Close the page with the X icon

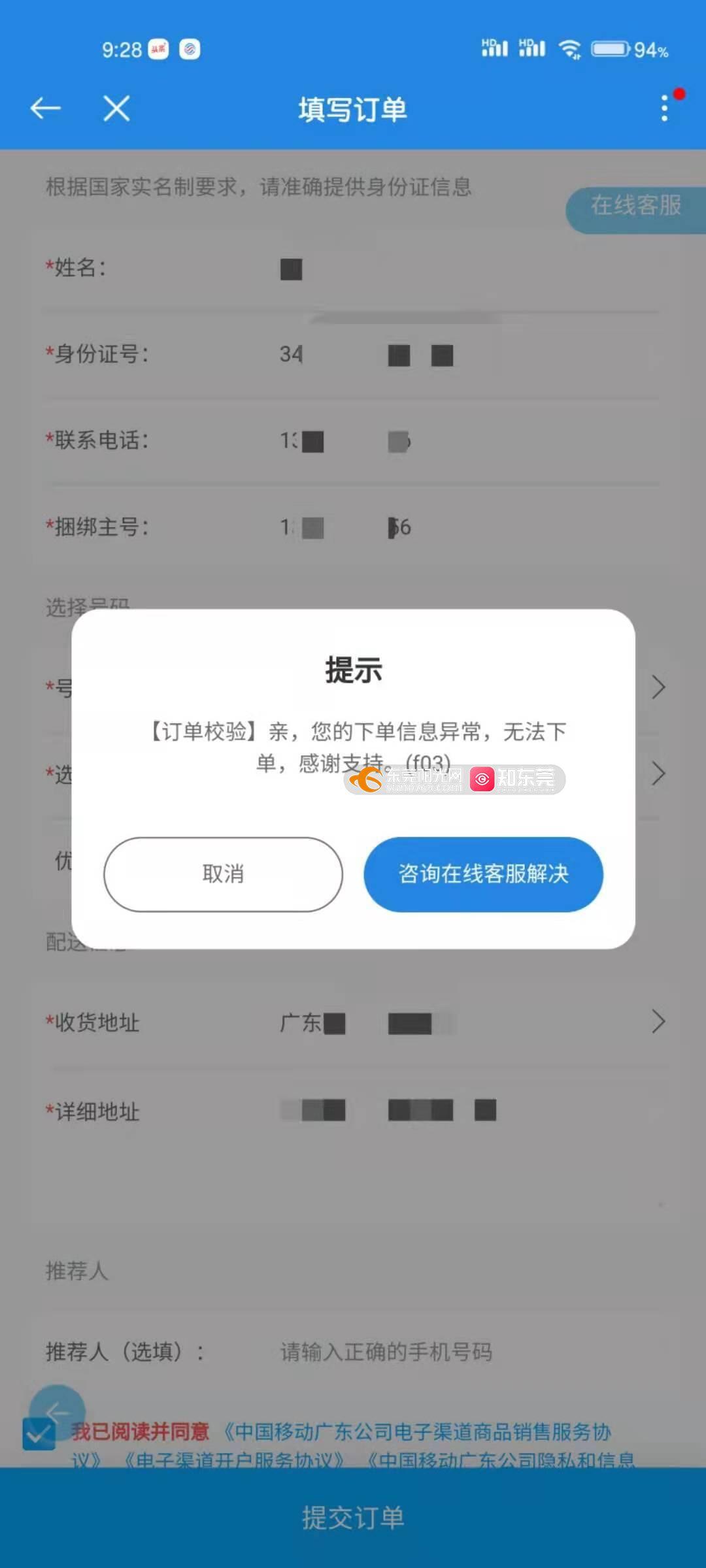pos(116,108)
